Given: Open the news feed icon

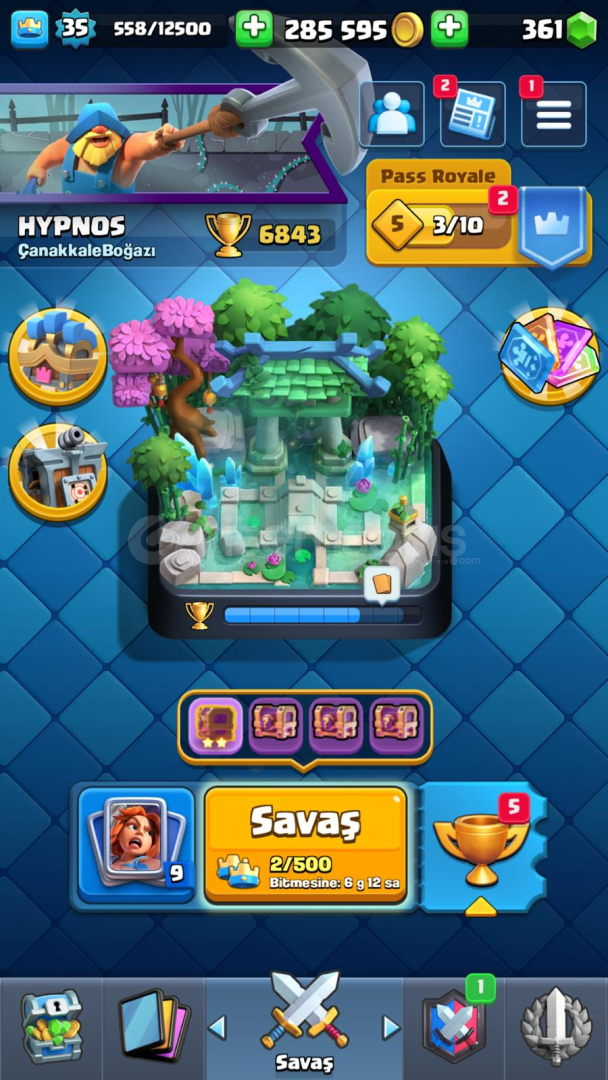Looking at the screenshot, I should (x=471, y=115).
